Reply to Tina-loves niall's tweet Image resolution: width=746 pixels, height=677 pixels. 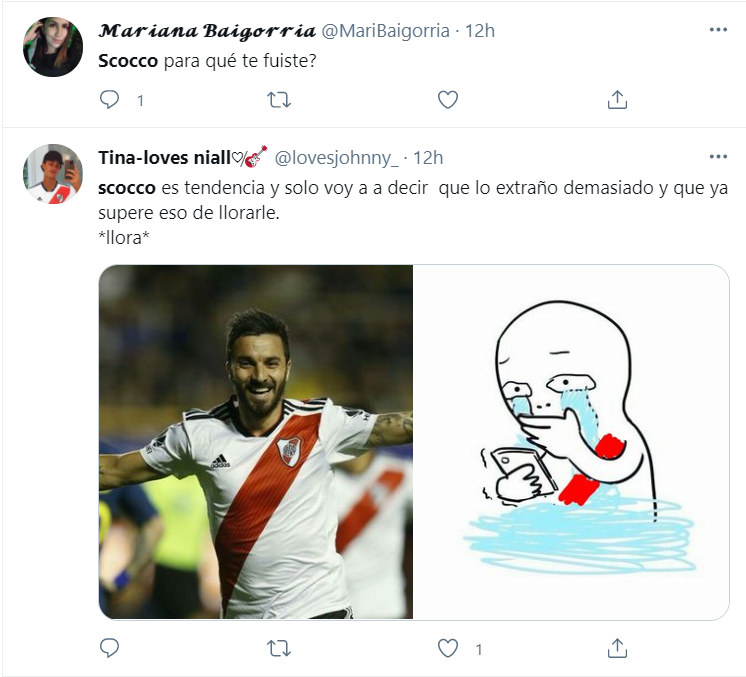[x=110, y=649]
